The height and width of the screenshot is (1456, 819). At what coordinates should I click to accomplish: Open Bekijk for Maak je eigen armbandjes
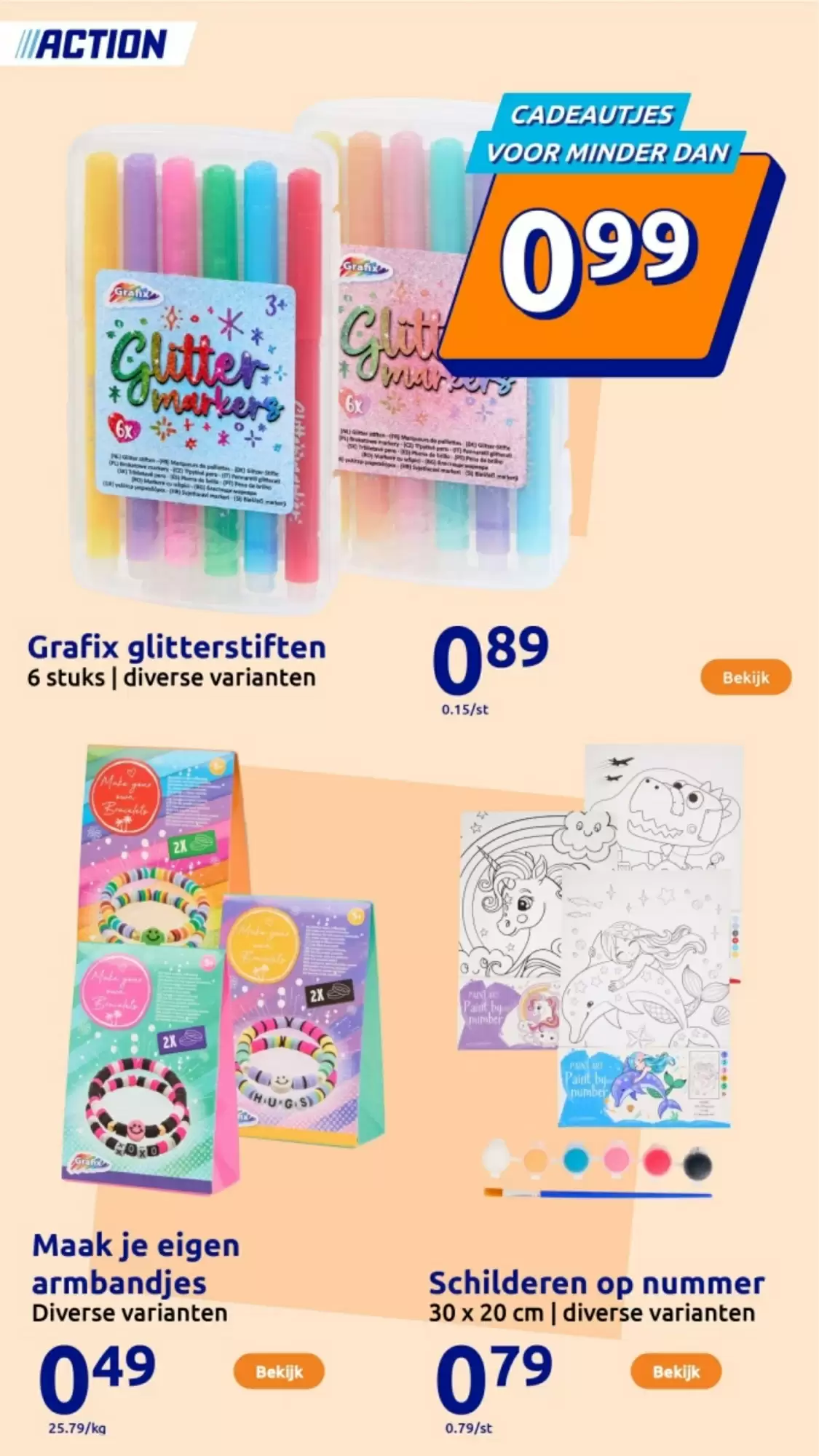(x=279, y=1372)
